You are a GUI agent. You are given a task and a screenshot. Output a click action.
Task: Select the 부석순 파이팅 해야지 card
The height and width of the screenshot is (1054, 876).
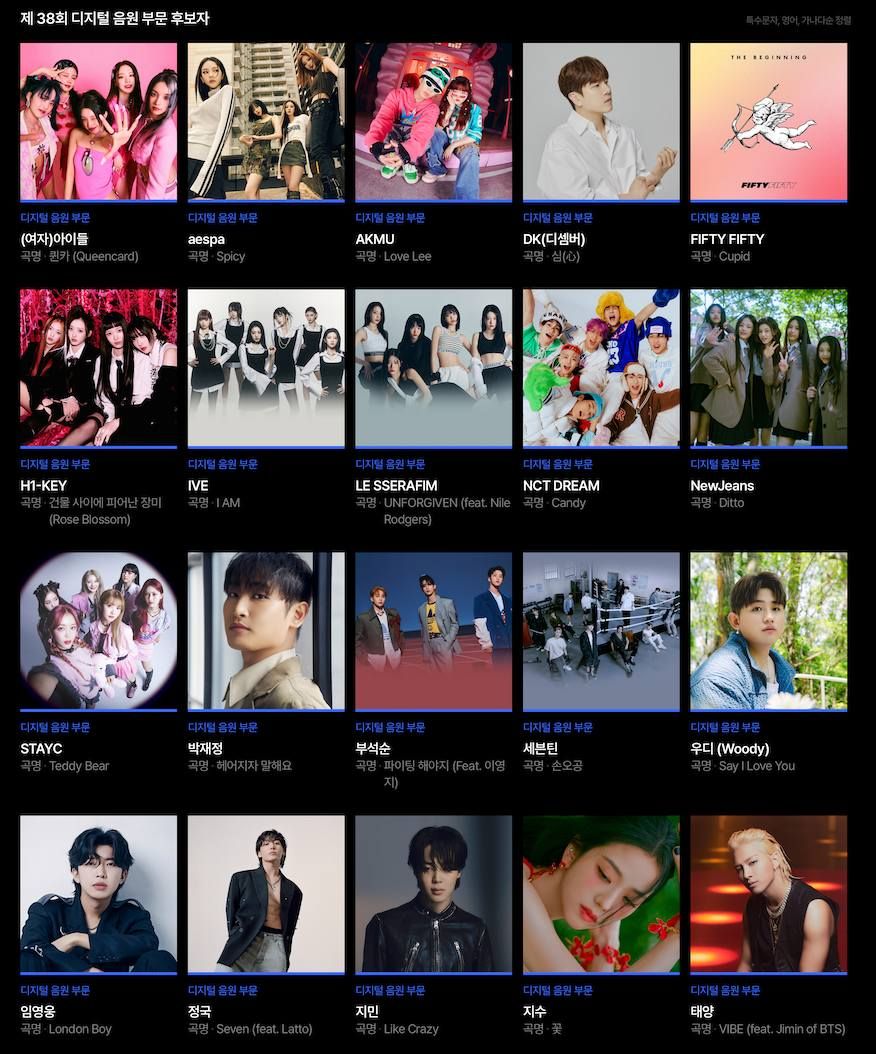[433, 631]
